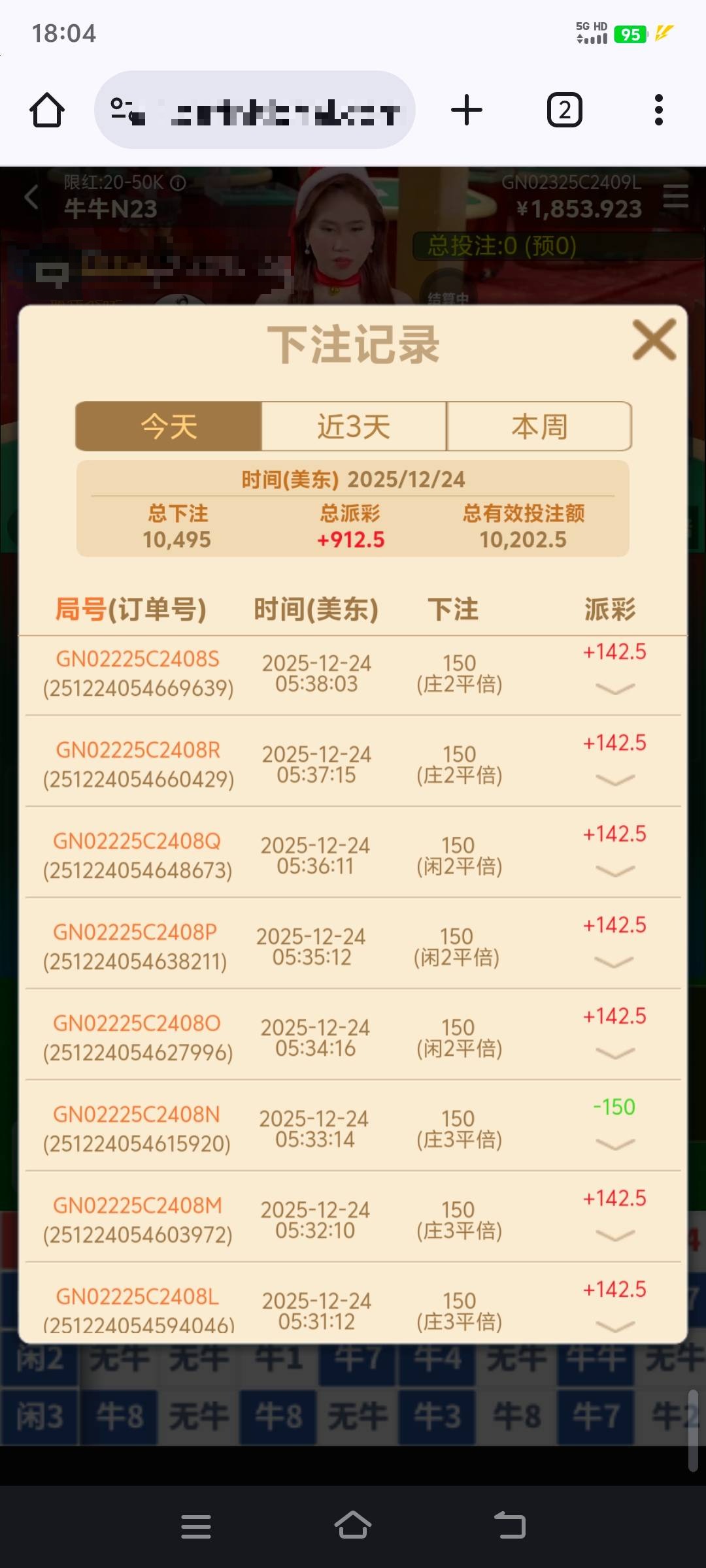The width and height of the screenshot is (706, 1568).
Task: Expand details for round GN02225C2408P
Action: click(614, 962)
